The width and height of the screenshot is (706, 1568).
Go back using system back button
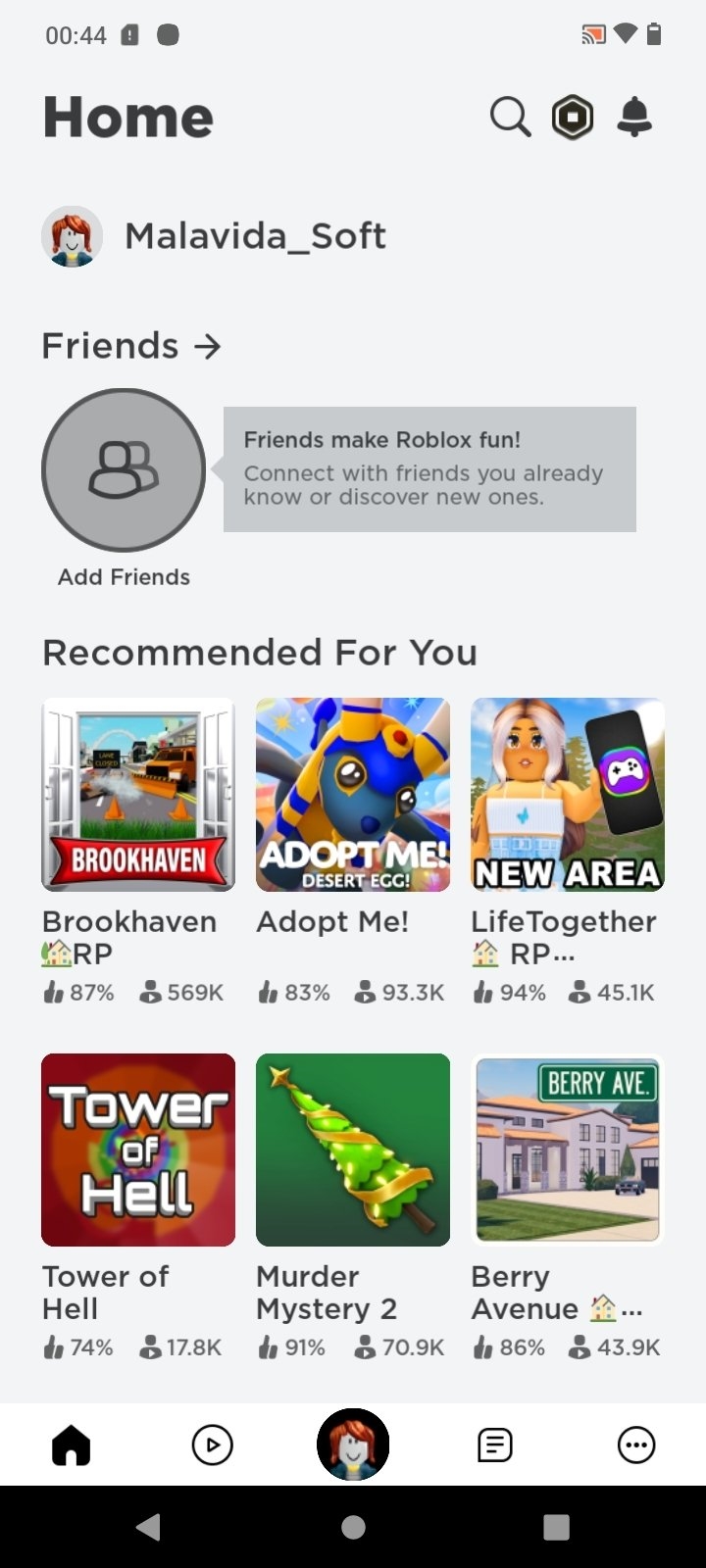coord(149,1527)
